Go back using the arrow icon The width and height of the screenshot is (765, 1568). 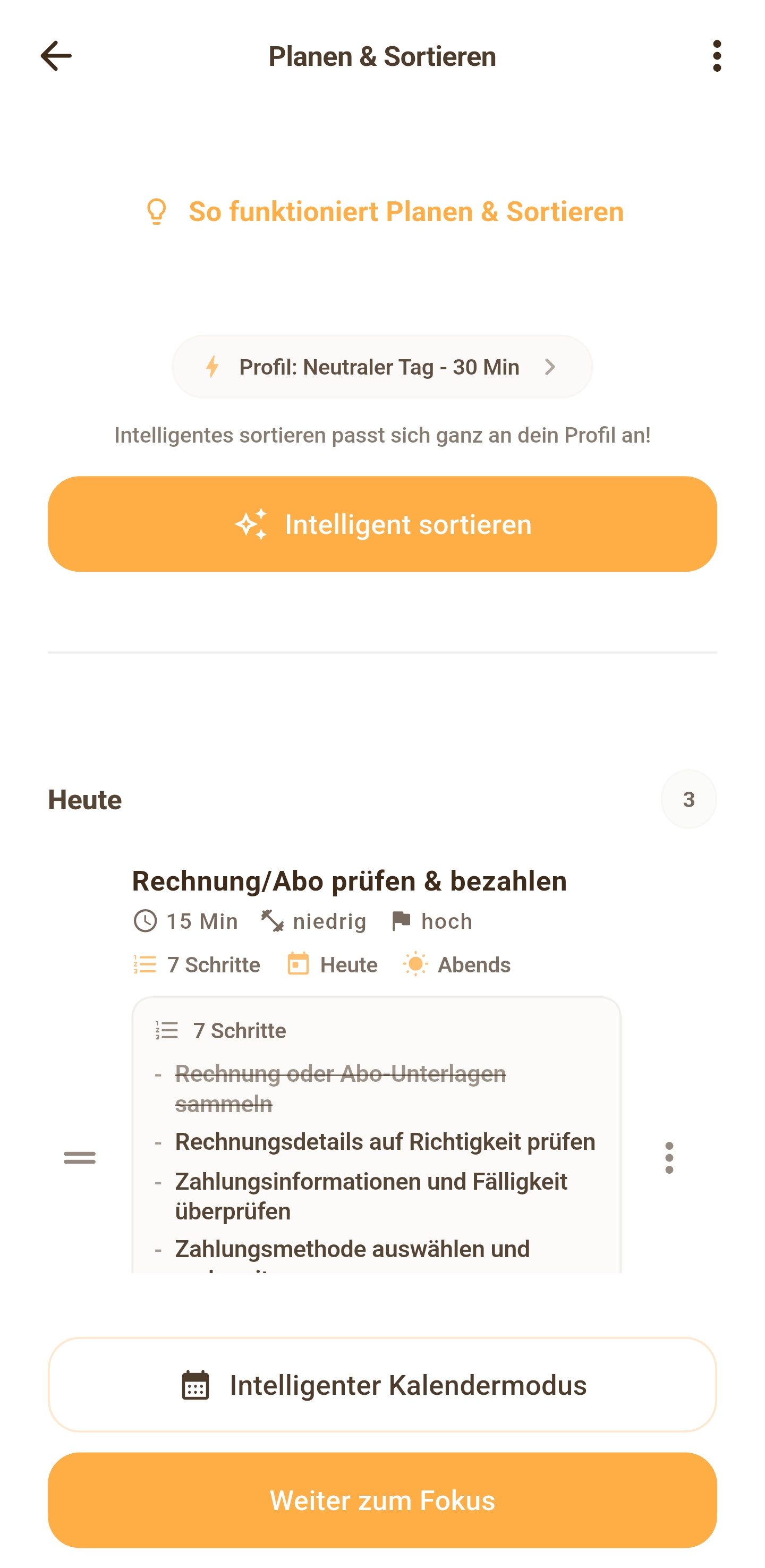(56, 56)
